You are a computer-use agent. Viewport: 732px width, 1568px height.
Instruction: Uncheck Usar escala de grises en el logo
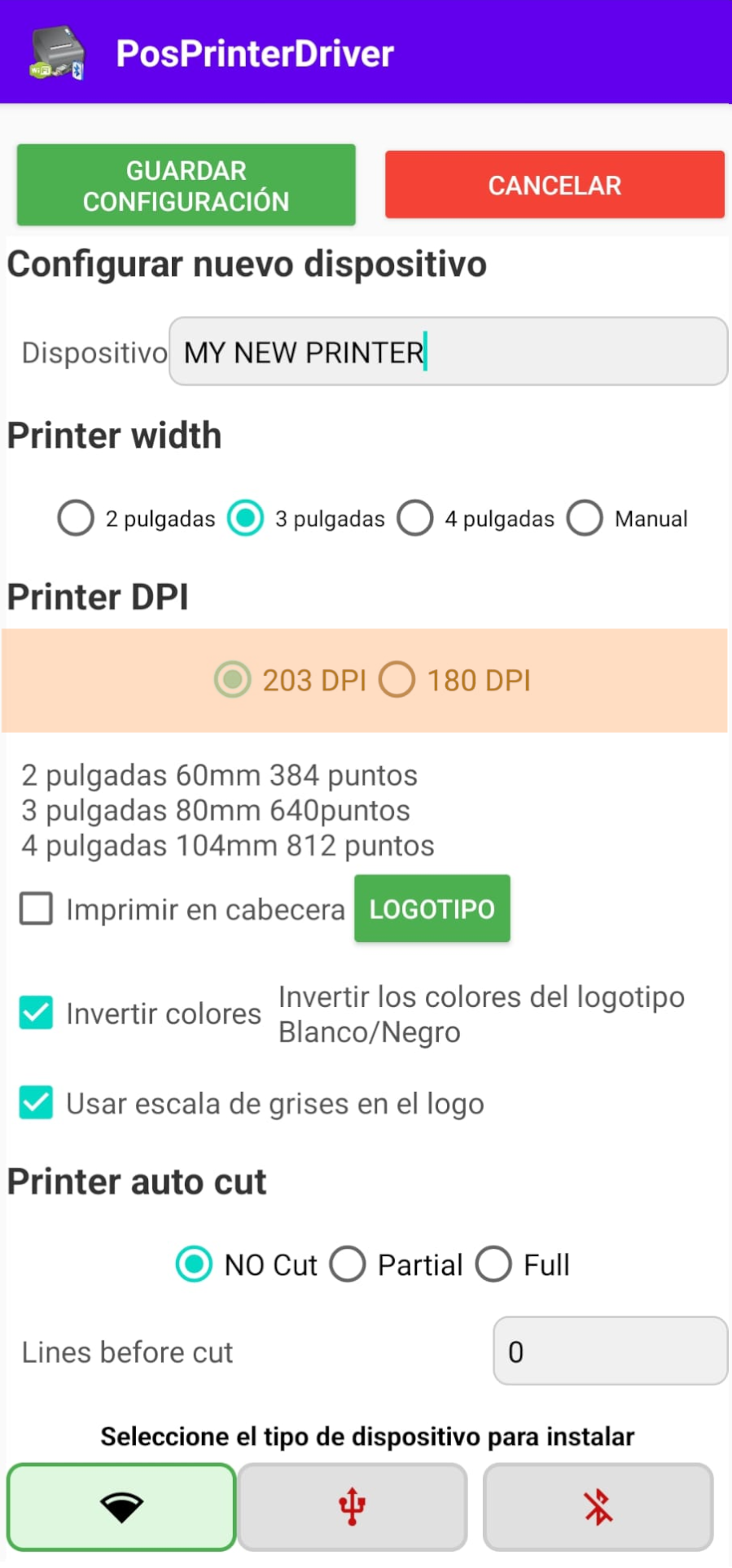point(35,1103)
